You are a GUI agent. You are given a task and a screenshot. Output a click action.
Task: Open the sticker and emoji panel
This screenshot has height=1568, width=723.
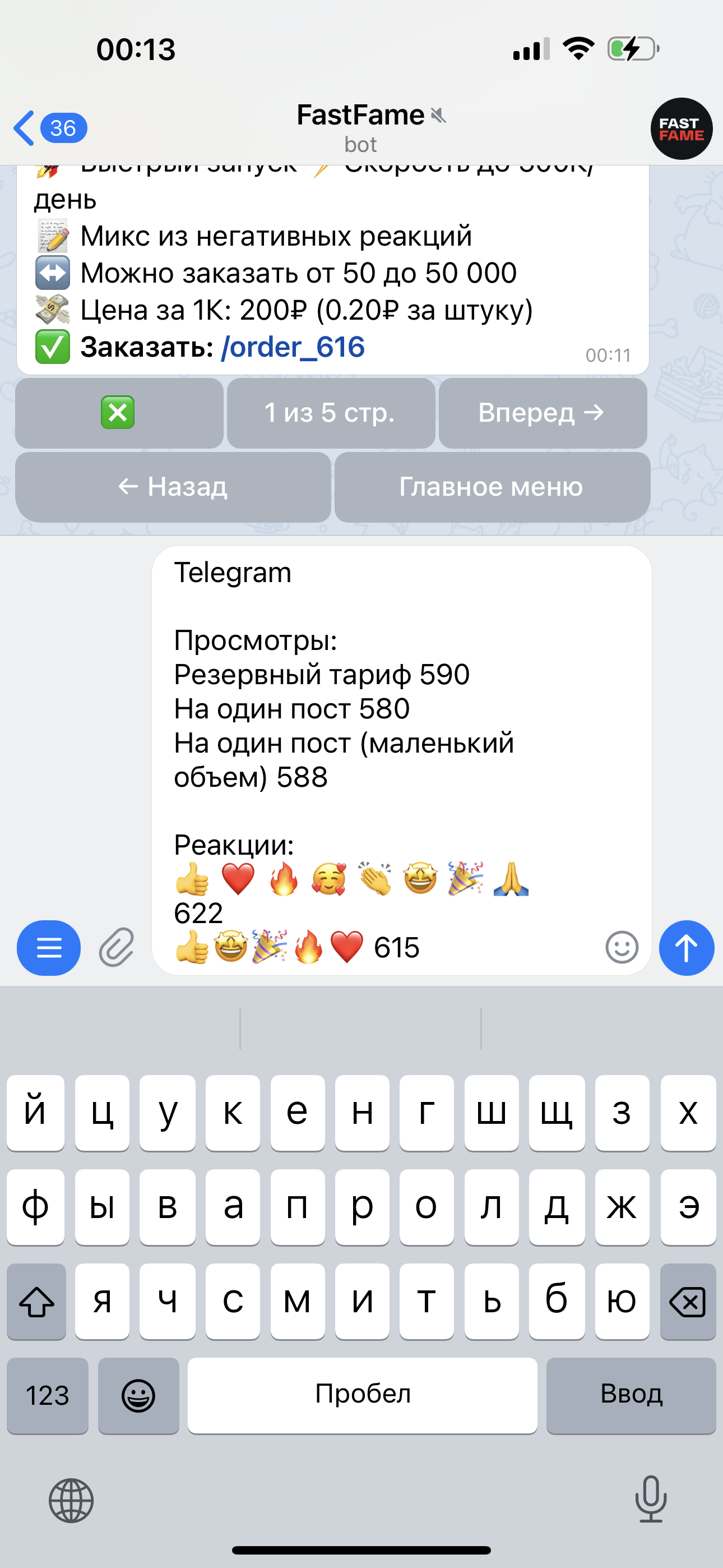pos(622,947)
